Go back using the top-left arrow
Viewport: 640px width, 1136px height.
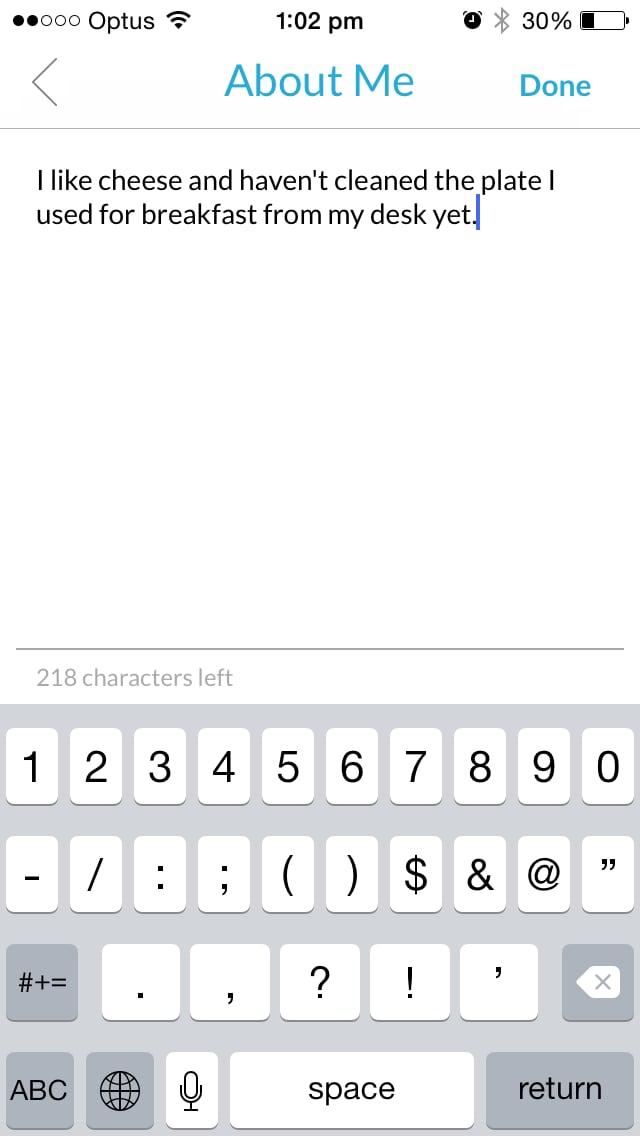(45, 83)
